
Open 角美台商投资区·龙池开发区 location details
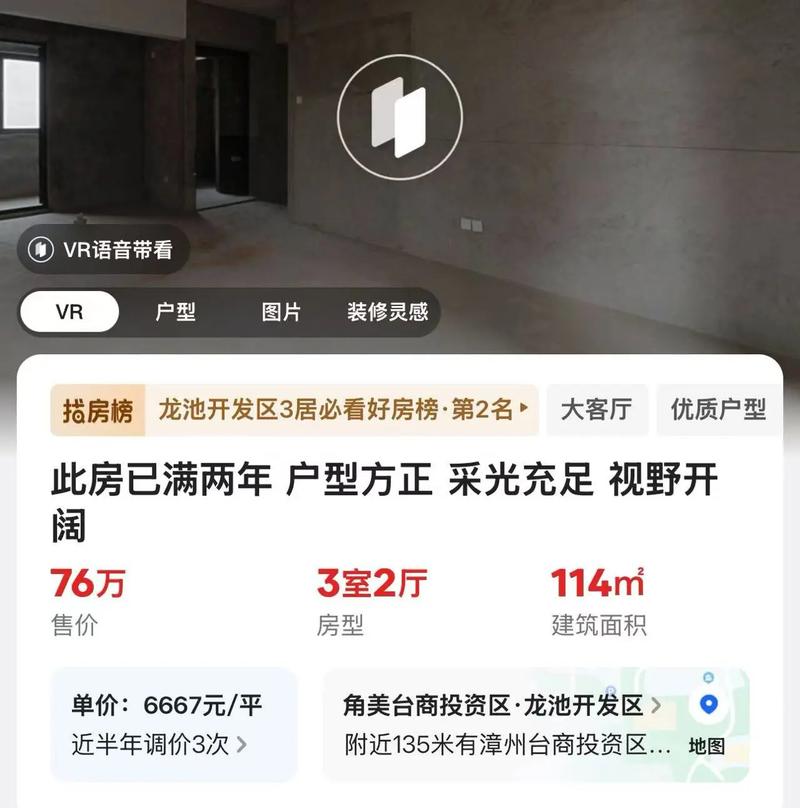pos(502,706)
